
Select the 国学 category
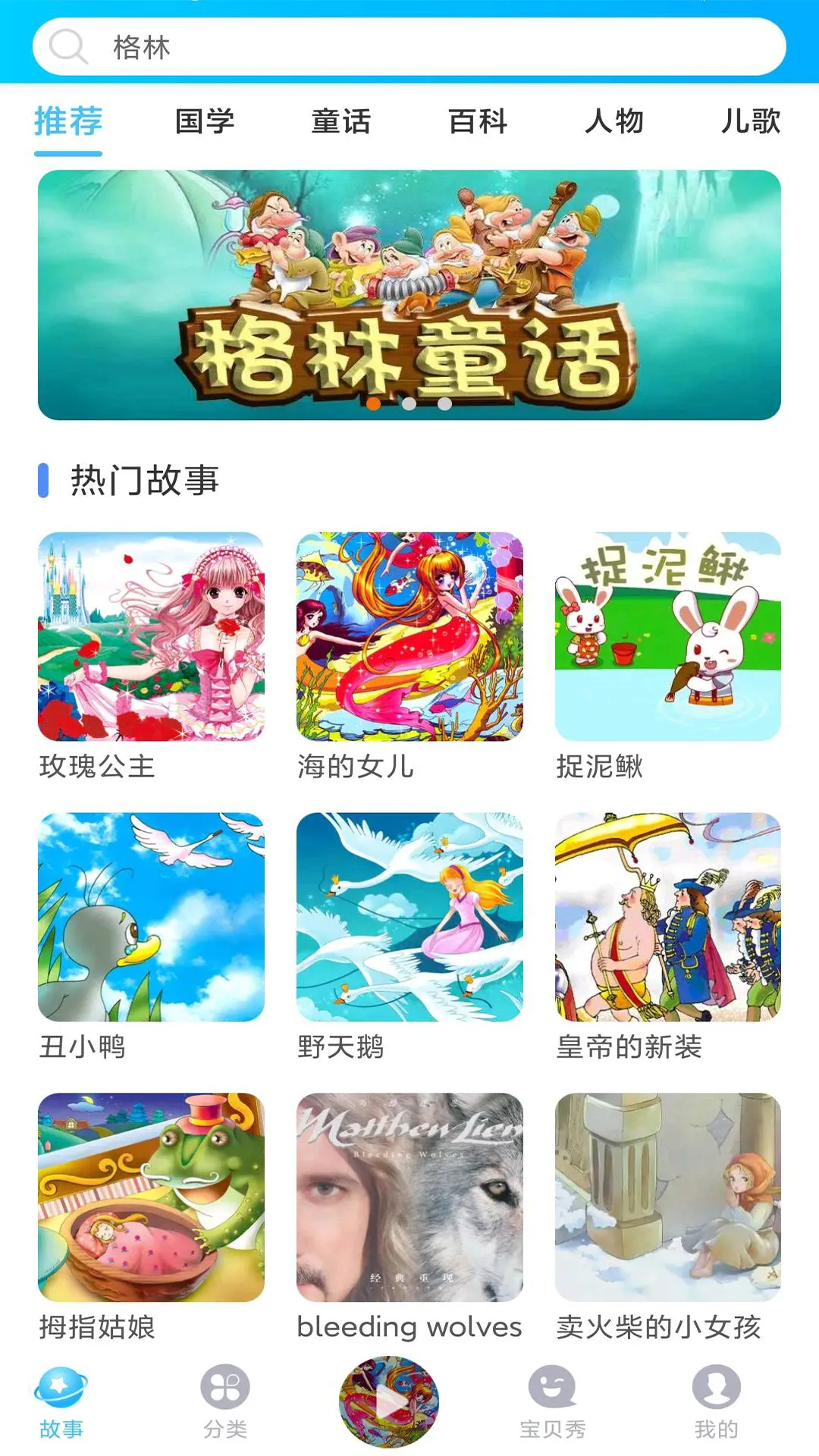point(205,122)
